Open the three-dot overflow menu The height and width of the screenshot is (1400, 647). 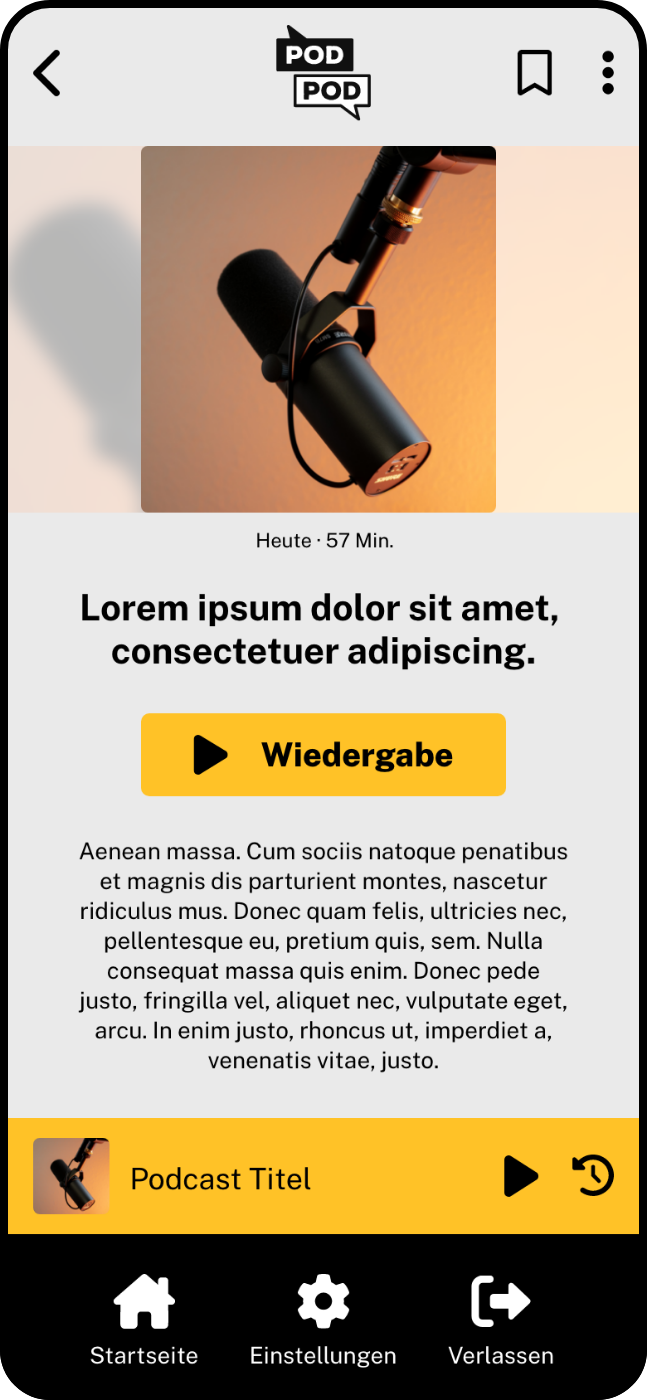coord(607,74)
